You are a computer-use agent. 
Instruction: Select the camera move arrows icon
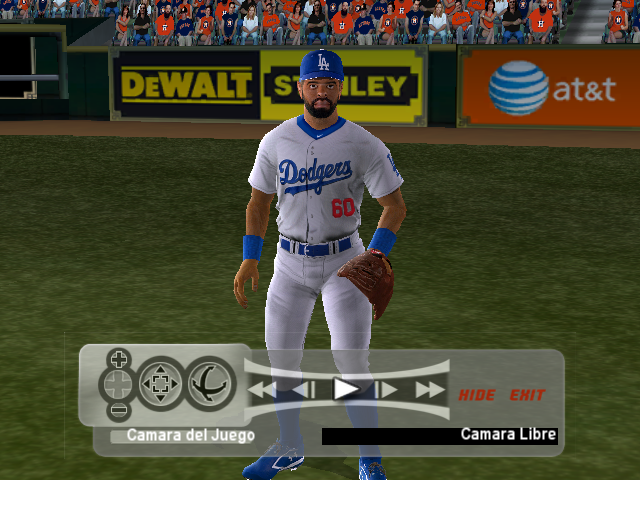click(160, 384)
